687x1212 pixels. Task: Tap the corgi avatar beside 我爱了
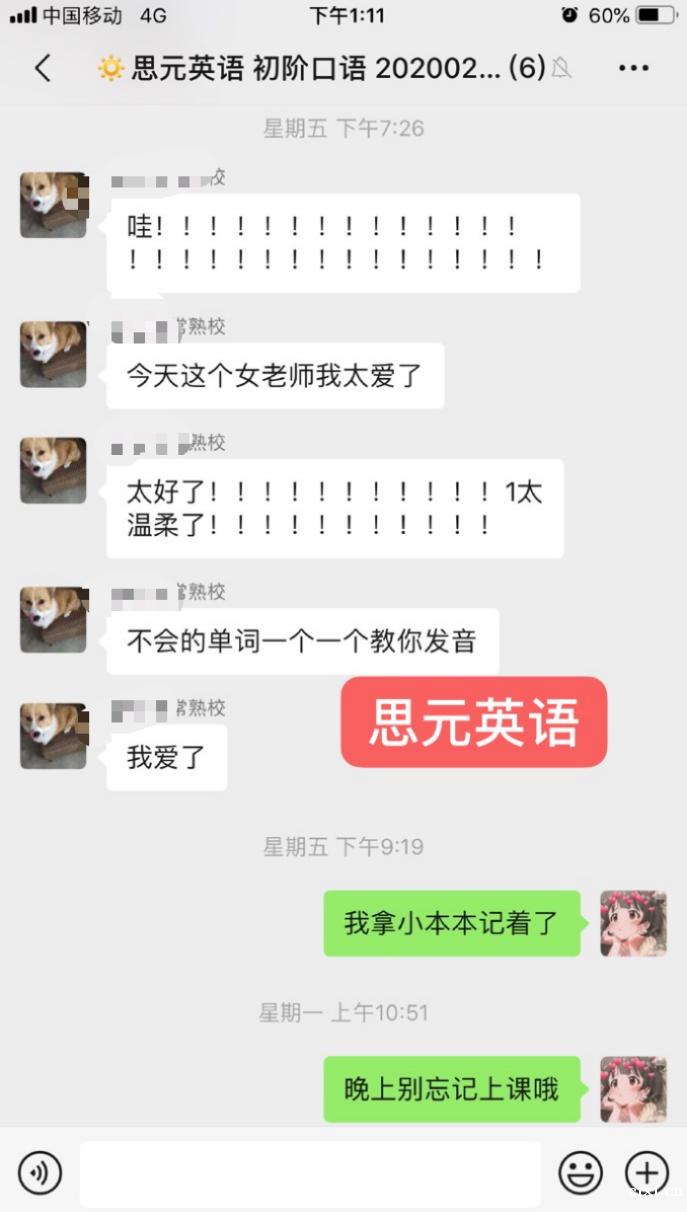pos(53,736)
